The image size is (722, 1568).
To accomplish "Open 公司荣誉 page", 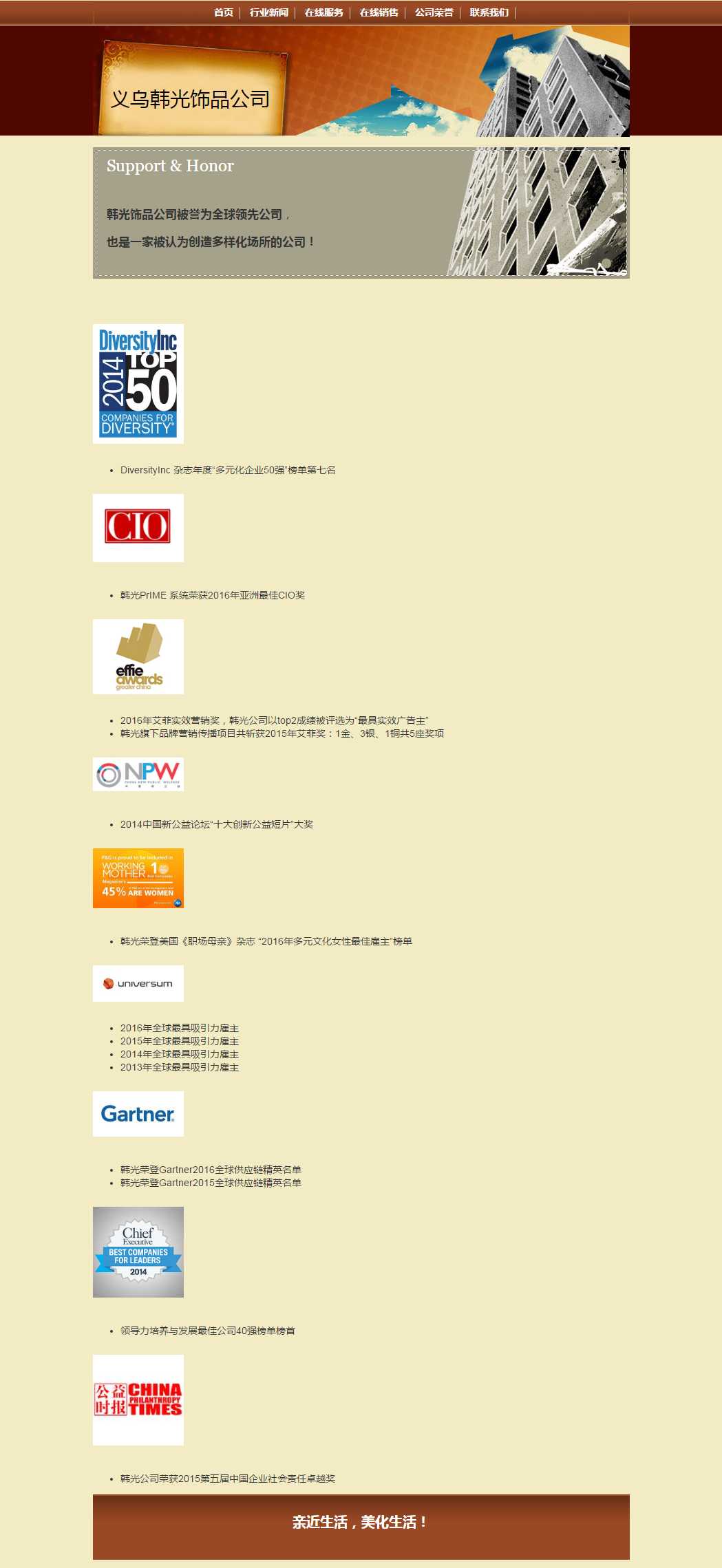I will 434,12.
